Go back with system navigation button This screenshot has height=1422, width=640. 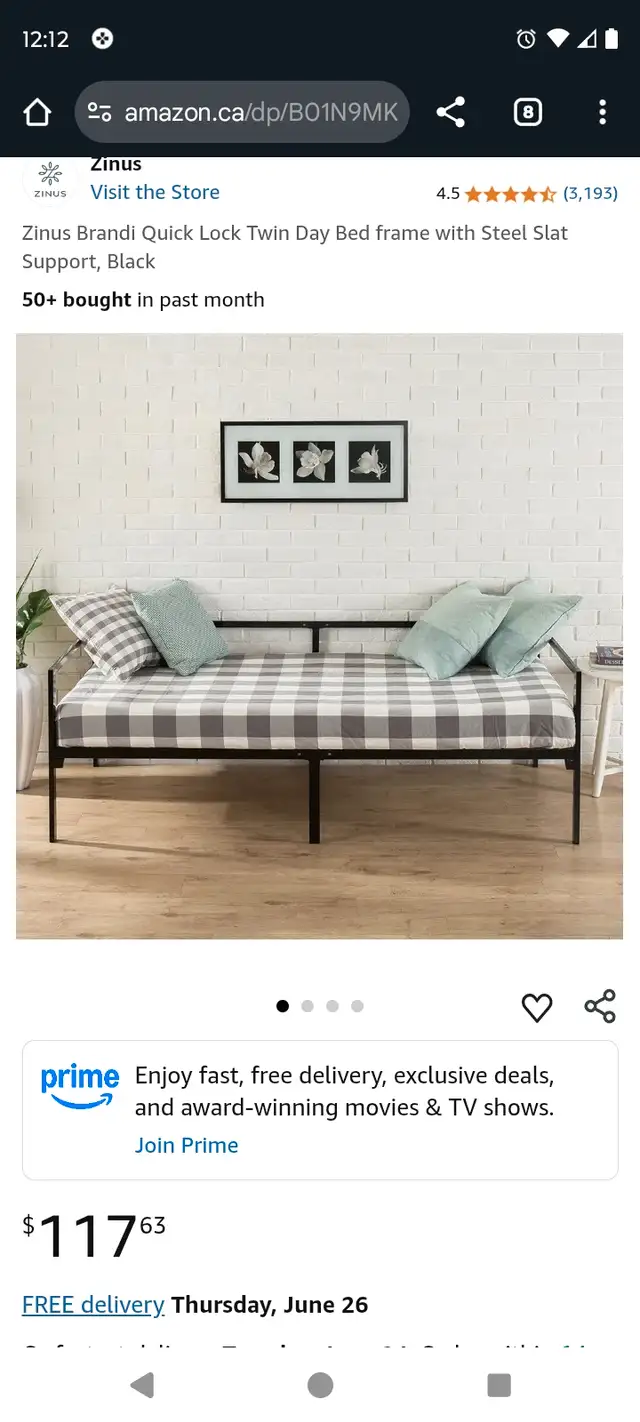[x=142, y=1385]
